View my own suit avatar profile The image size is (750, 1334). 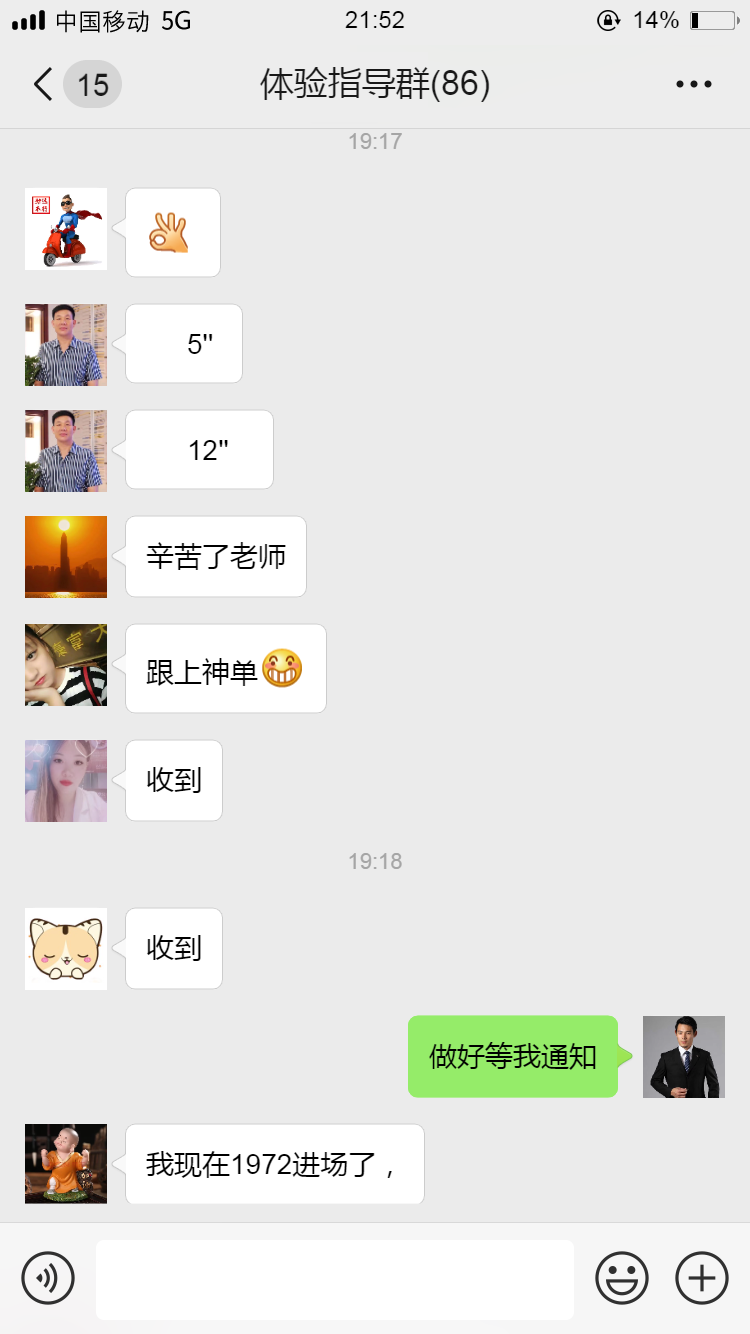pos(684,1057)
